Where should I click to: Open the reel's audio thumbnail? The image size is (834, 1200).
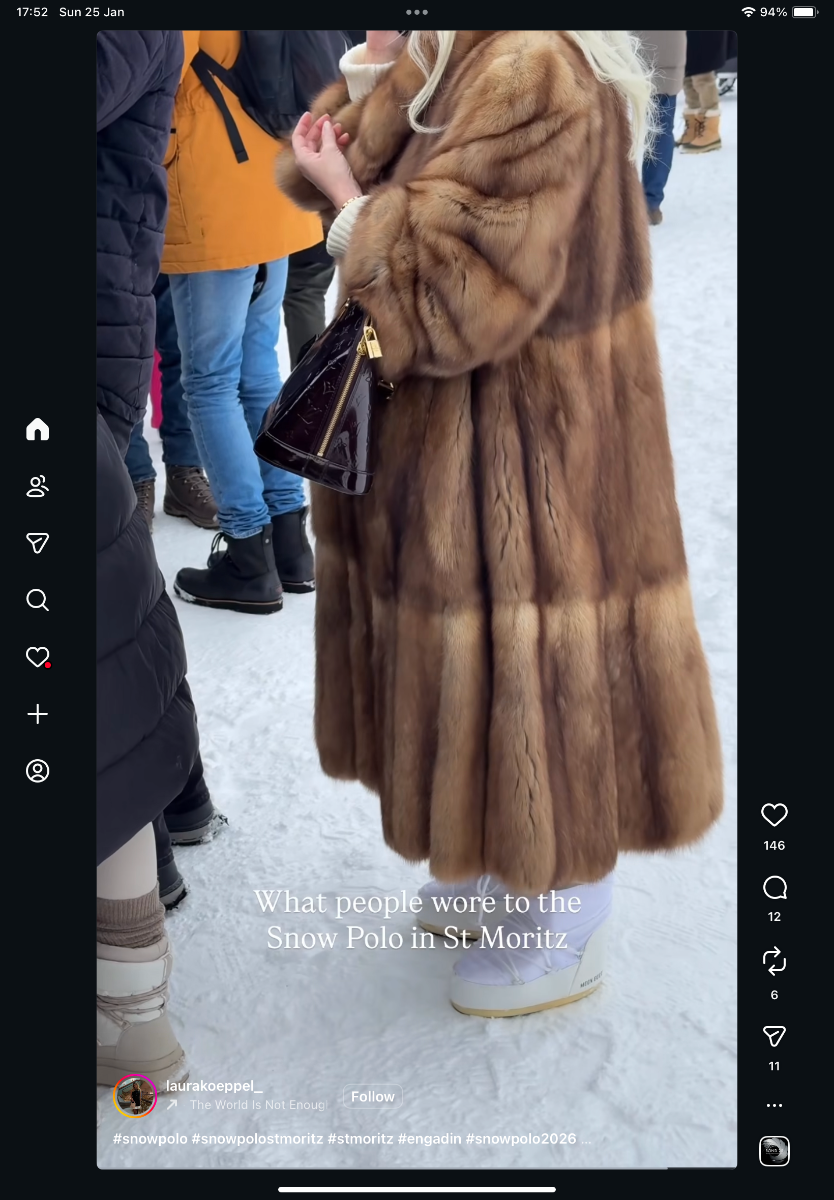(x=774, y=1151)
